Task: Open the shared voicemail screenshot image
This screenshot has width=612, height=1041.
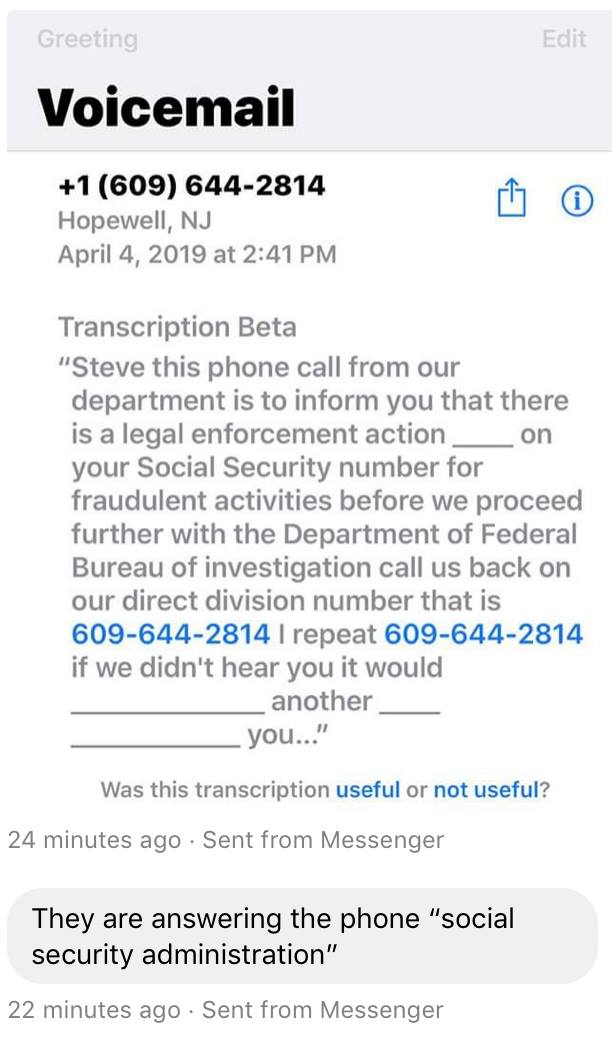Action: [309, 415]
